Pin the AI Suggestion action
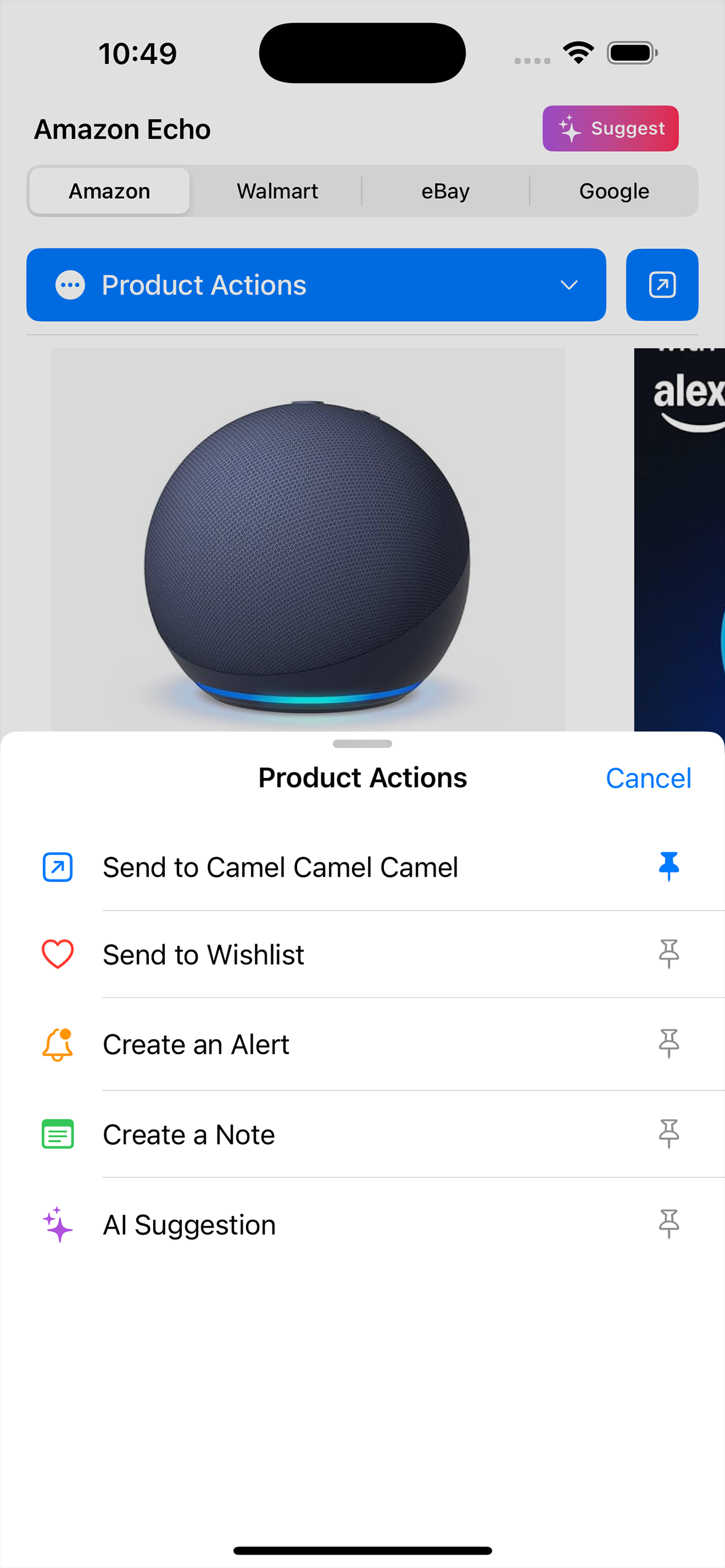The height and width of the screenshot is (1568, 725). [x=668, y=1224]
